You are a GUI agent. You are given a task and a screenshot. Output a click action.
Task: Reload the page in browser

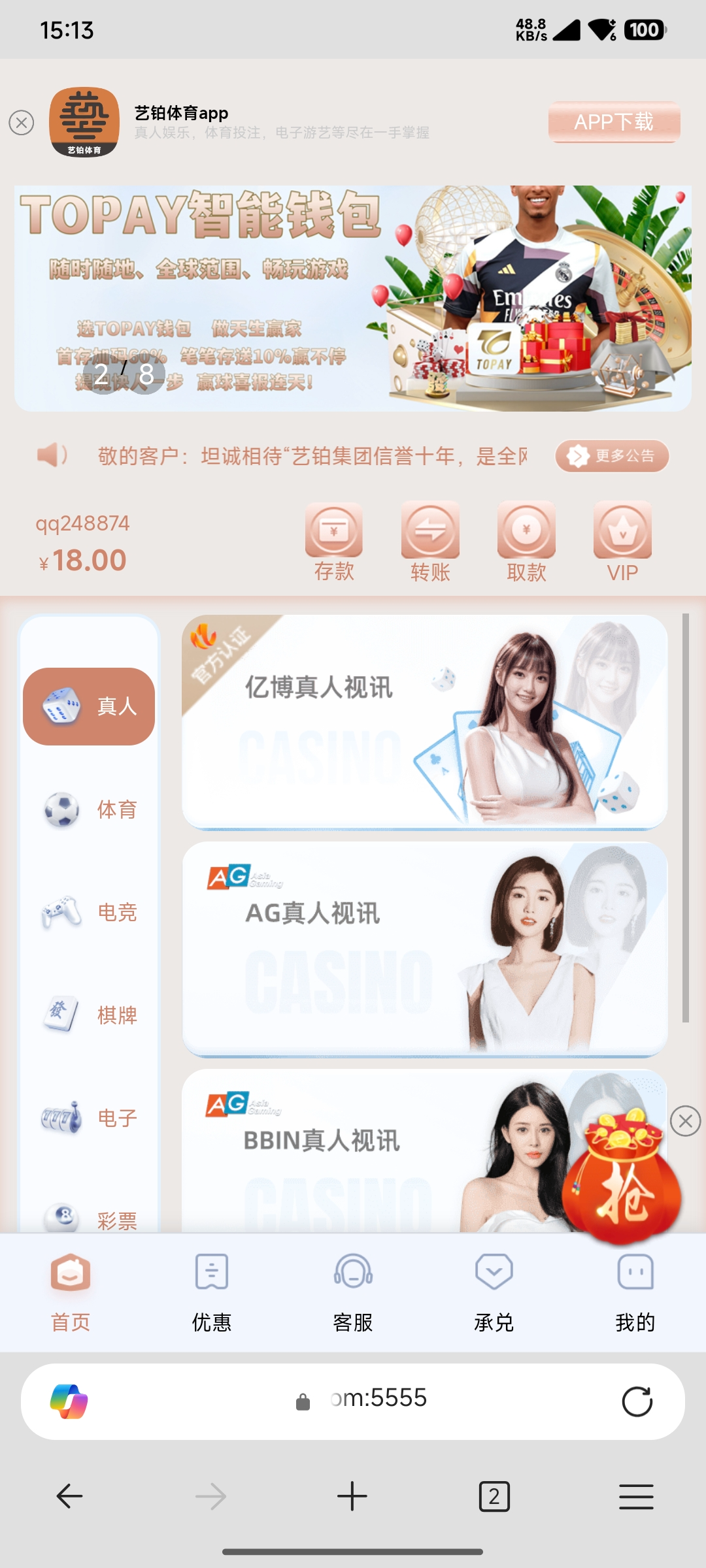click(x=637, y=1401)
